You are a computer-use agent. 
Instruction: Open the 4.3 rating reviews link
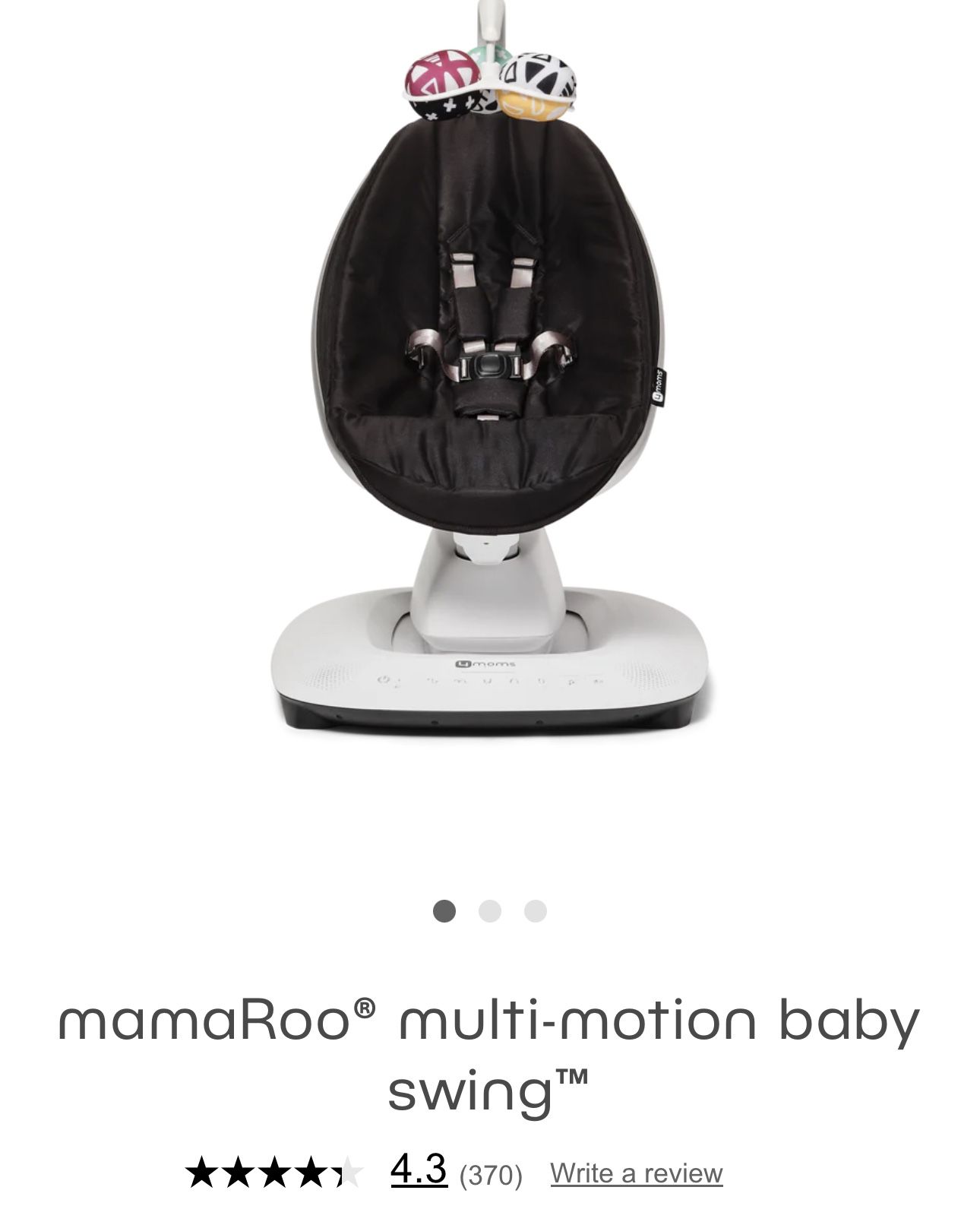click(419, 1170)
